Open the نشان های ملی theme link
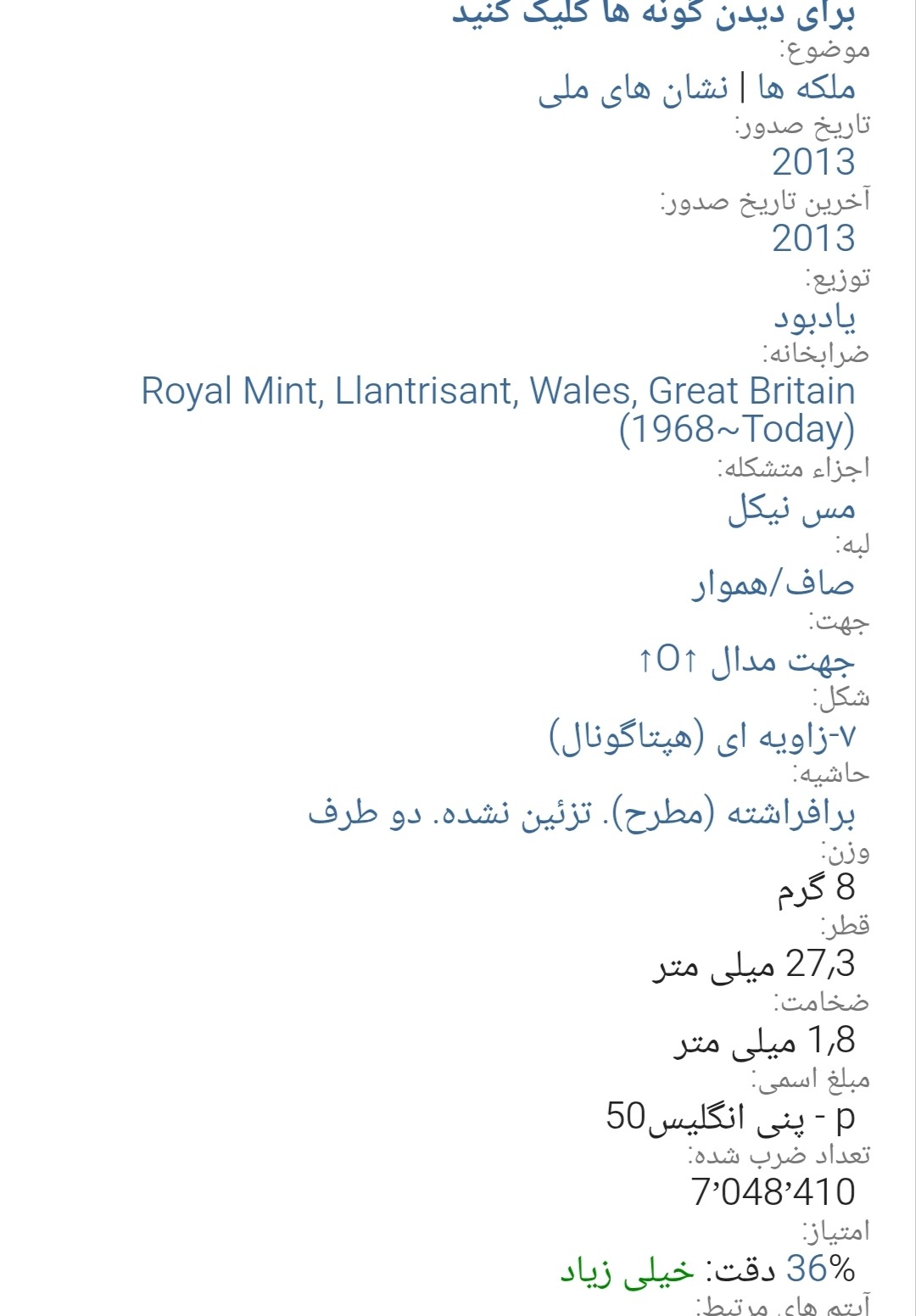The image size is (916, 1316). pyautogui.click(x=633, y=90)
